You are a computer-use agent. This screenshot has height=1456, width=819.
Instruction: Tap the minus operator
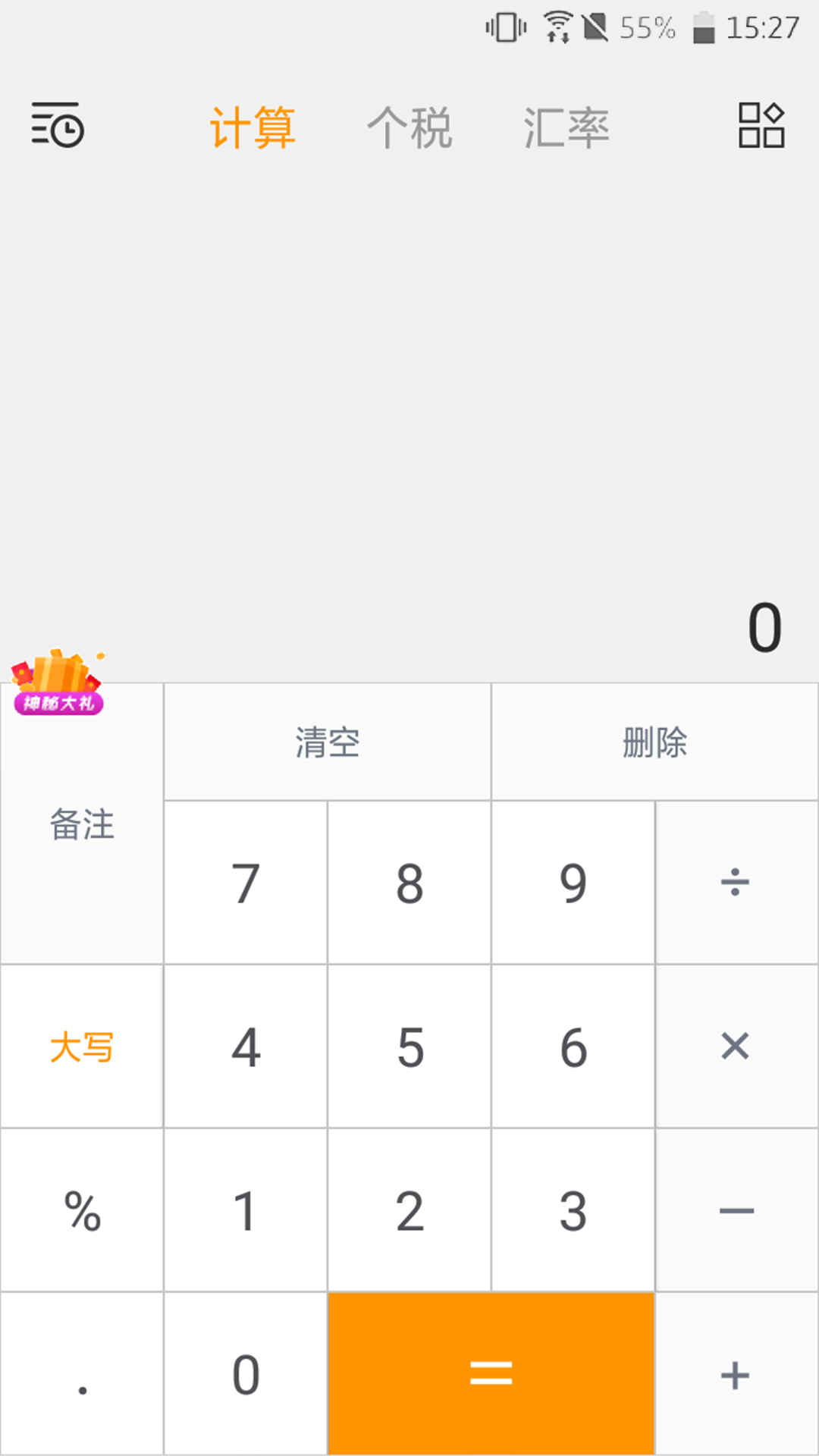736,1211
